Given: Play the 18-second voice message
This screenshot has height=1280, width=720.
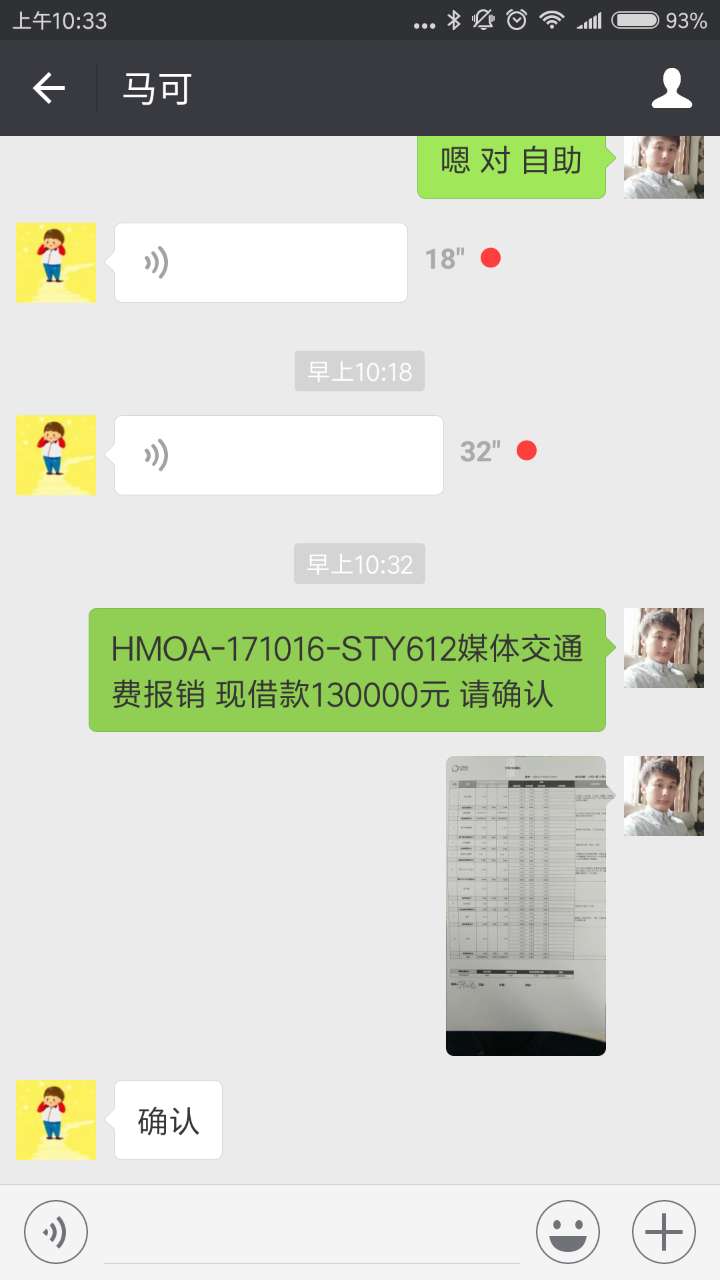Looking at the screenshot, I should 260,262.
